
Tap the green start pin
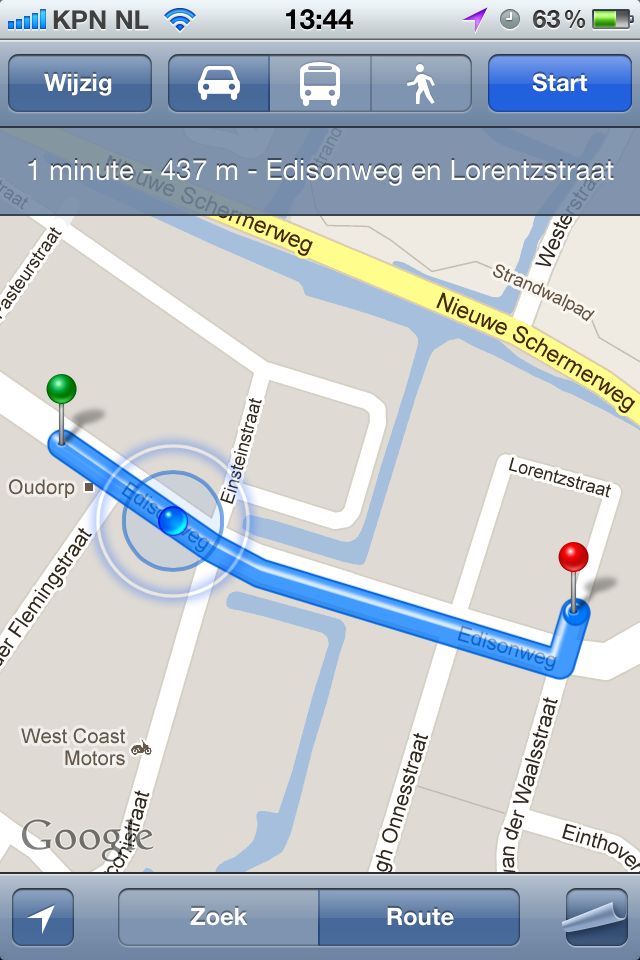[x=62, y=390]
